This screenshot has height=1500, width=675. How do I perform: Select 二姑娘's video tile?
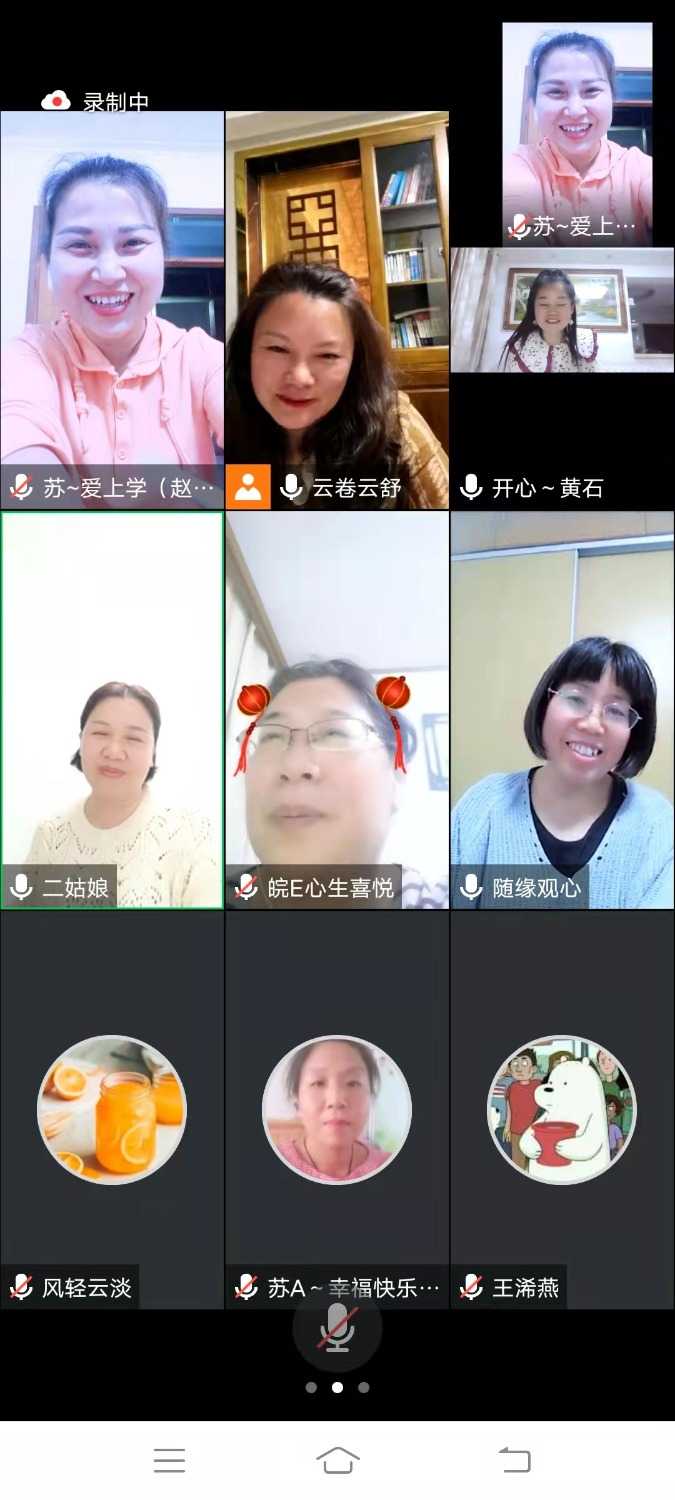(x=112, y=710)
